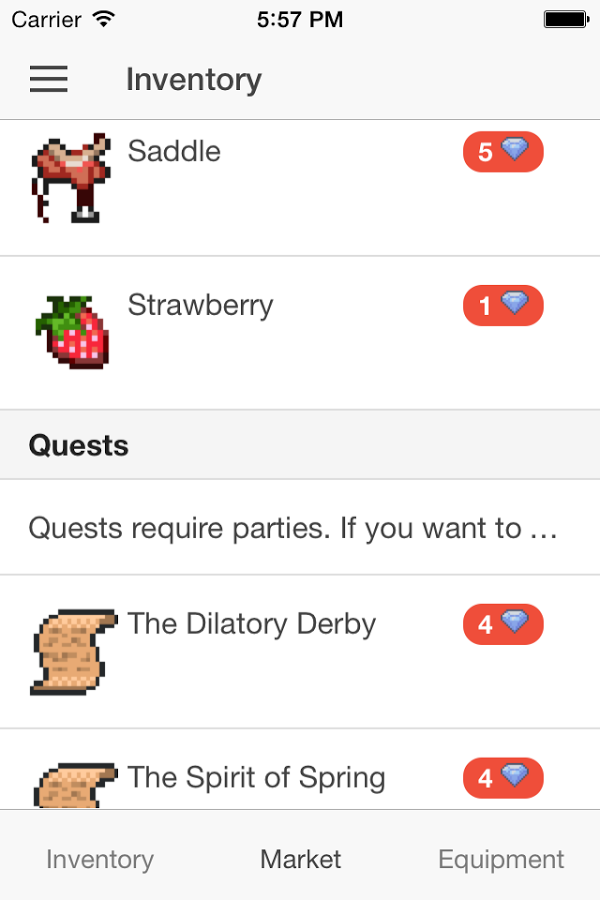The width and height of the screenshot is (600, 900).
Task: Buy The Dilatory Derby for 4 gems
Action: click(502, 624)
